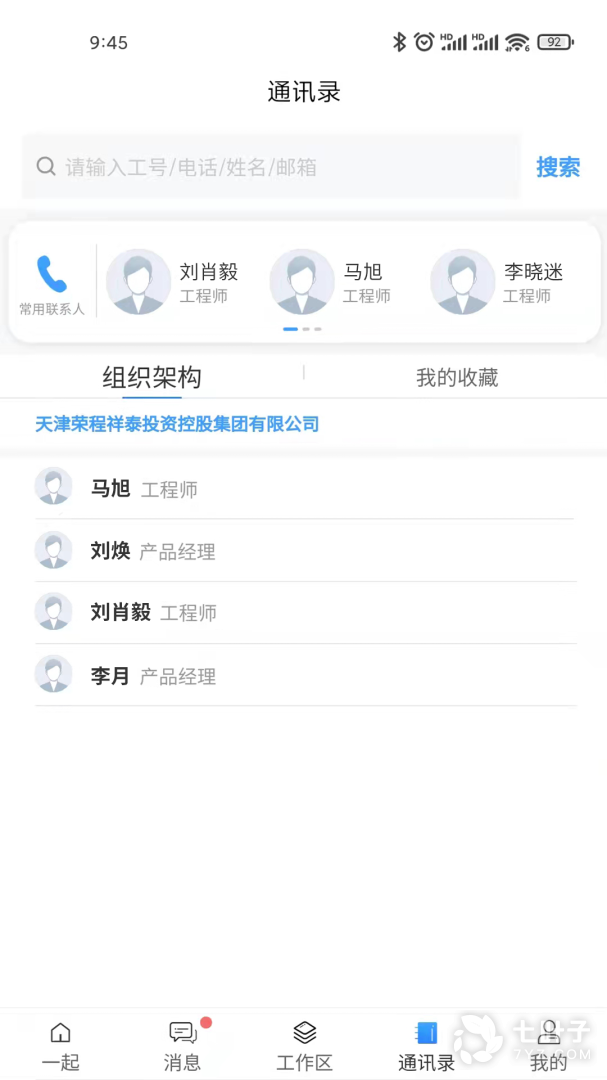This screenshot has width=607, height=1080.
Task: Open 天津荣程祥泰投资控股集团有限公司 organization link
Action: (x=177, y=424)
